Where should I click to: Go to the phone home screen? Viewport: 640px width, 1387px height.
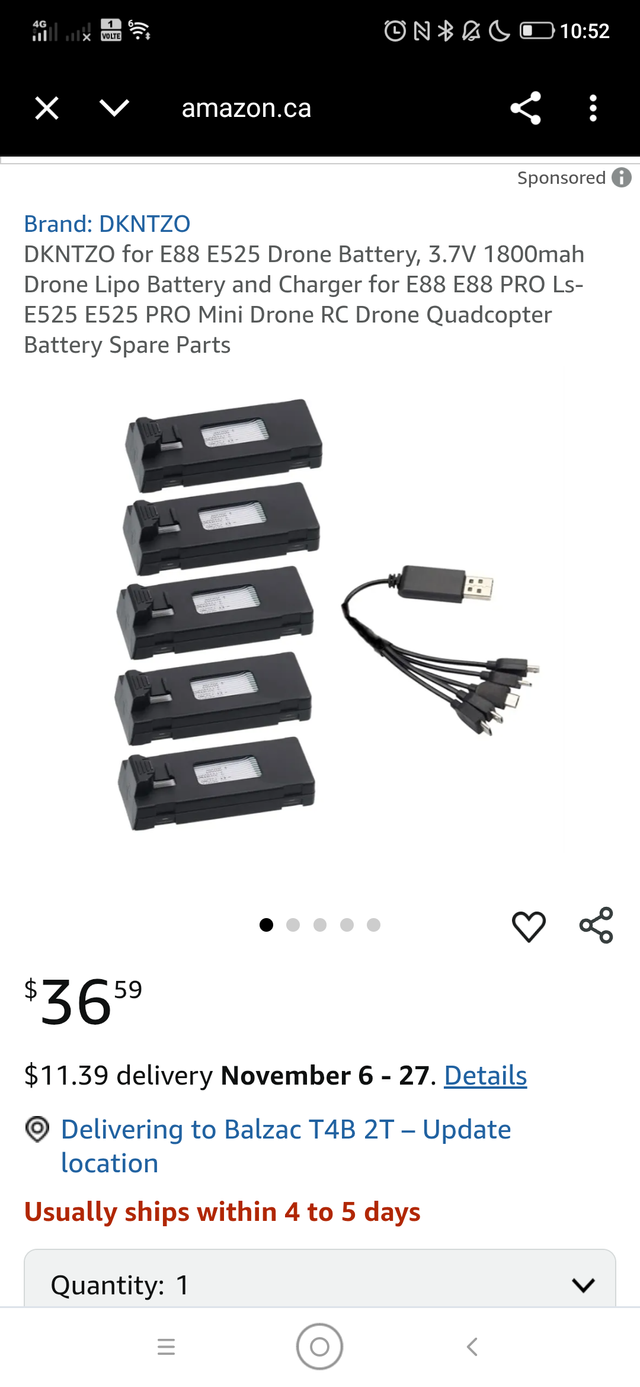320,1347
